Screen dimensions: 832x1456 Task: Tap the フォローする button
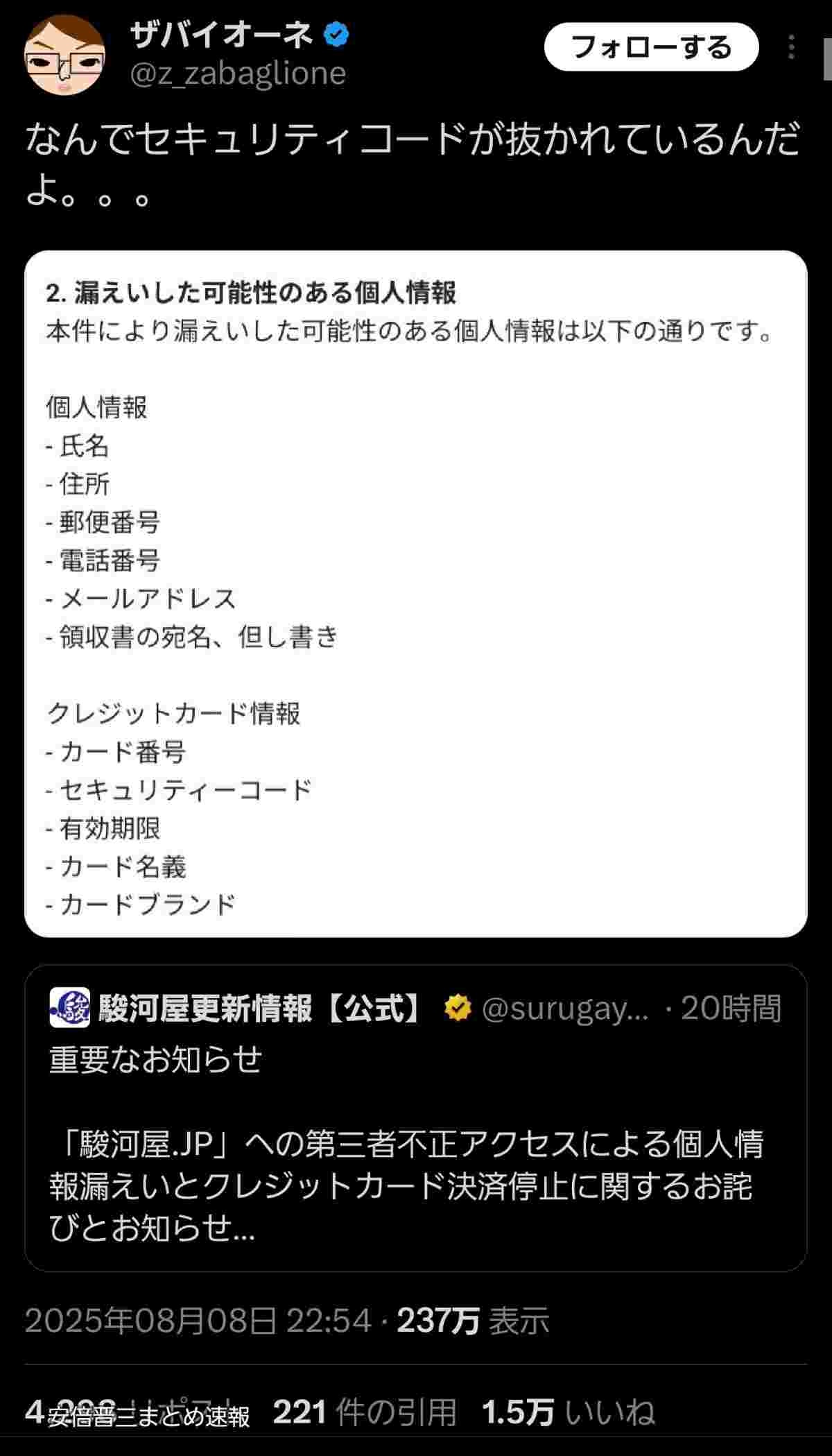651,47
